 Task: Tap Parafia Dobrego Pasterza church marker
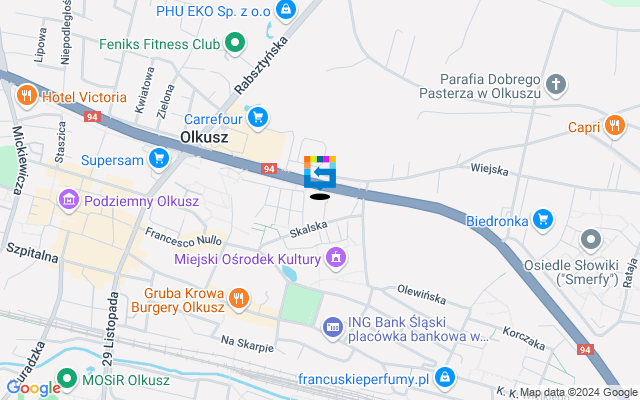(556, 86)
